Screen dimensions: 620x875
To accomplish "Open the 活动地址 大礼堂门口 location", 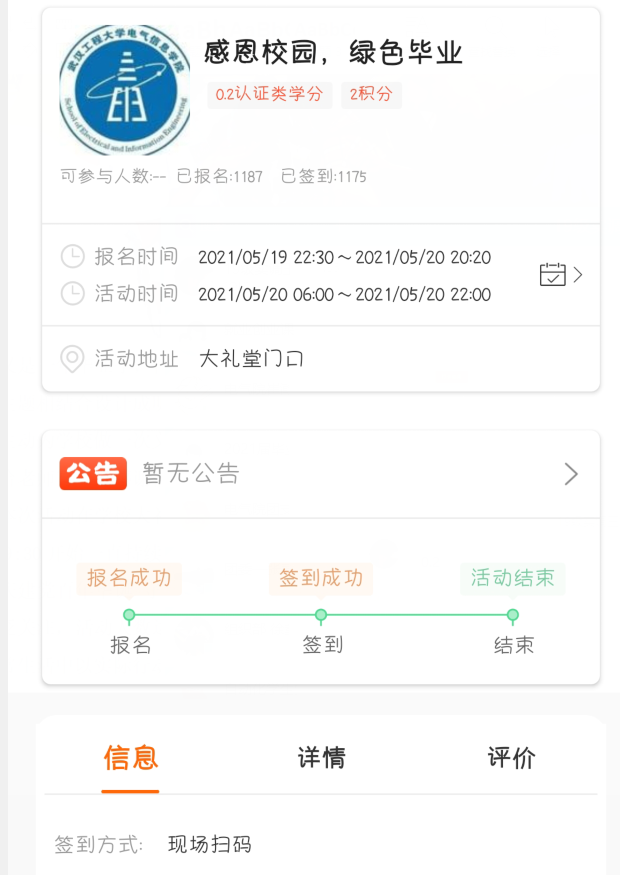I will (250, 358).
